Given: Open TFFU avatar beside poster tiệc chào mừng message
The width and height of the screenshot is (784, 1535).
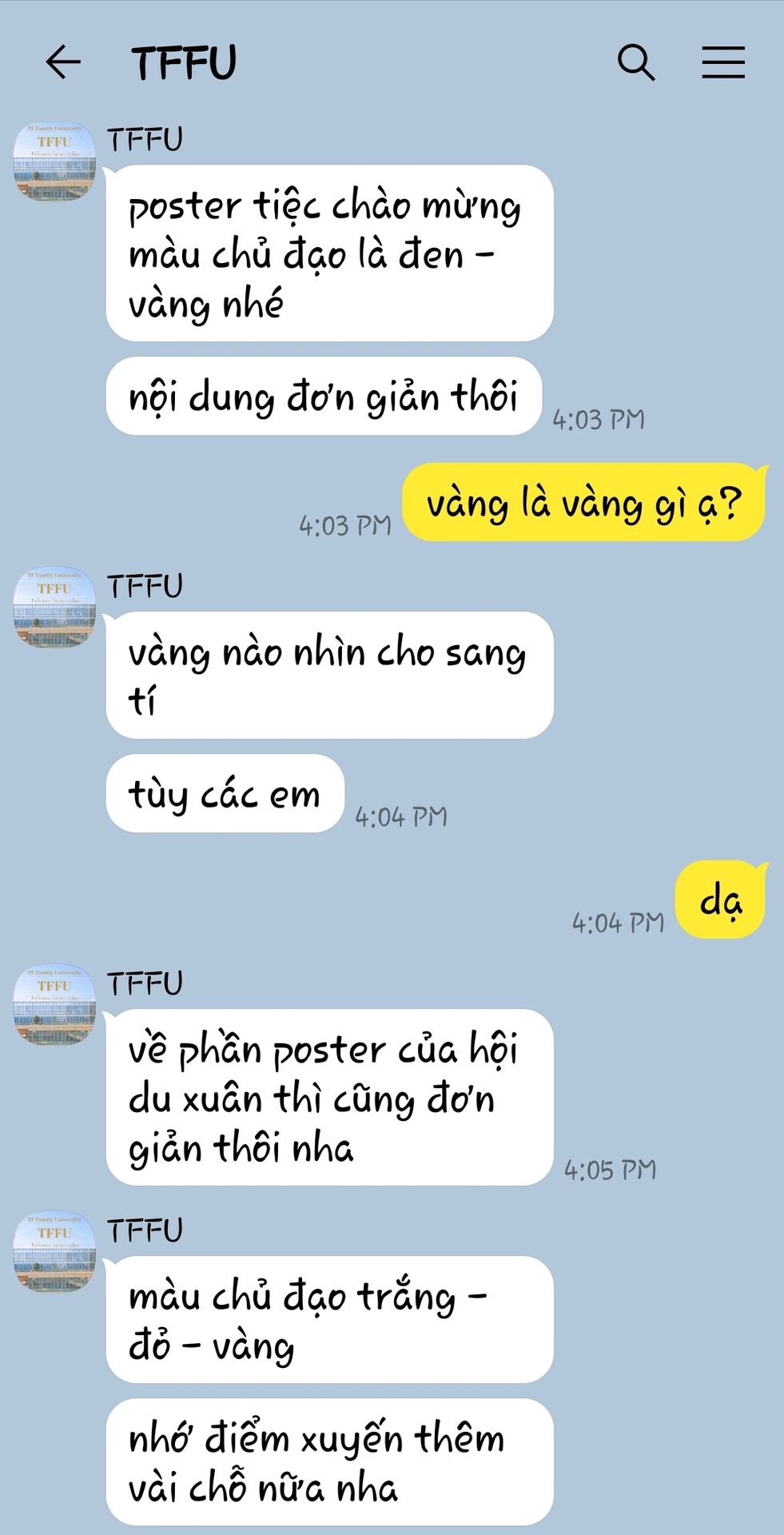Looking at the screenshot, I should (x=54, y=161).
